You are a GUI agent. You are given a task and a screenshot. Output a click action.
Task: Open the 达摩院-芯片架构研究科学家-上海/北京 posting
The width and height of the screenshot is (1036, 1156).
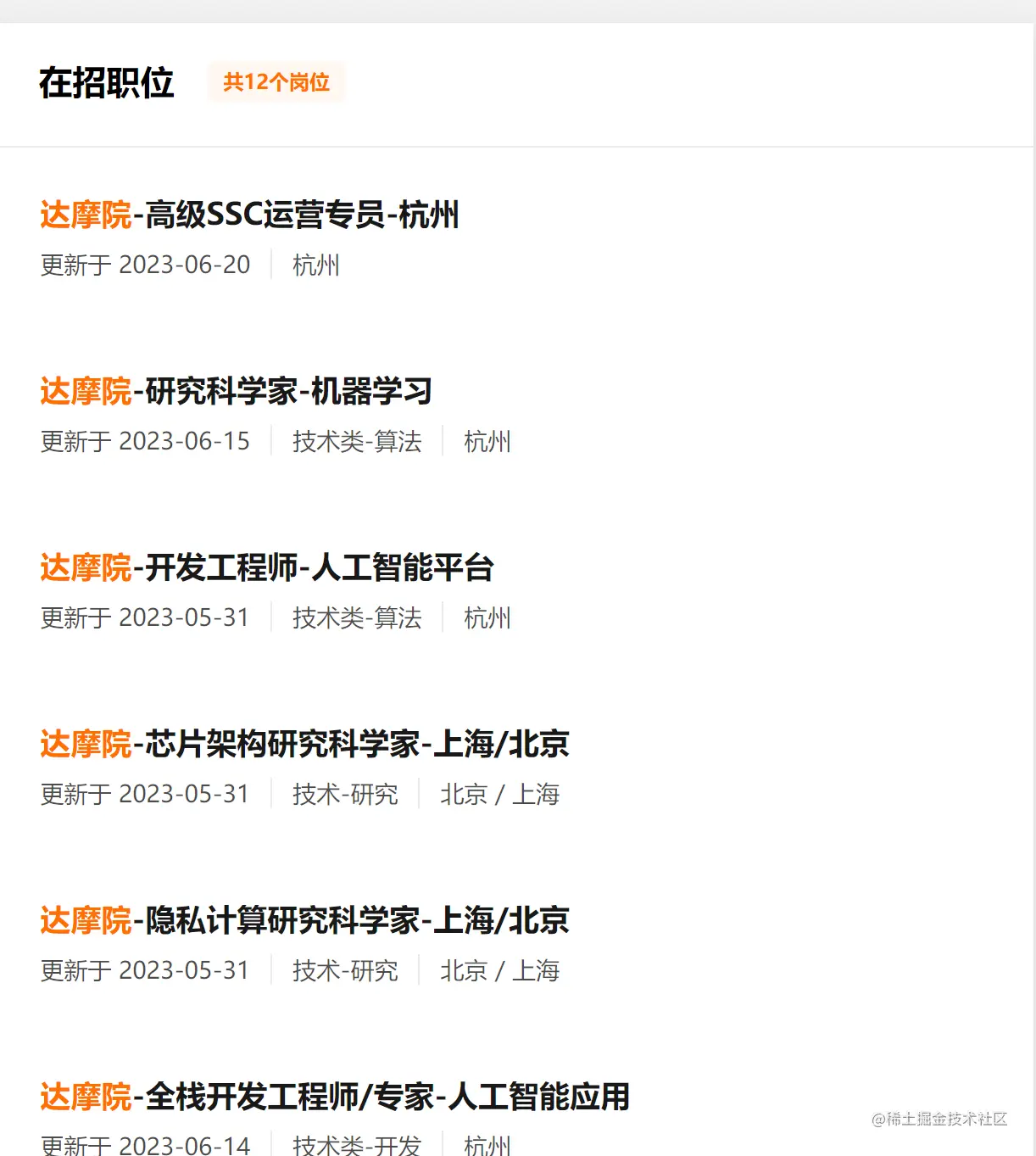304,746
